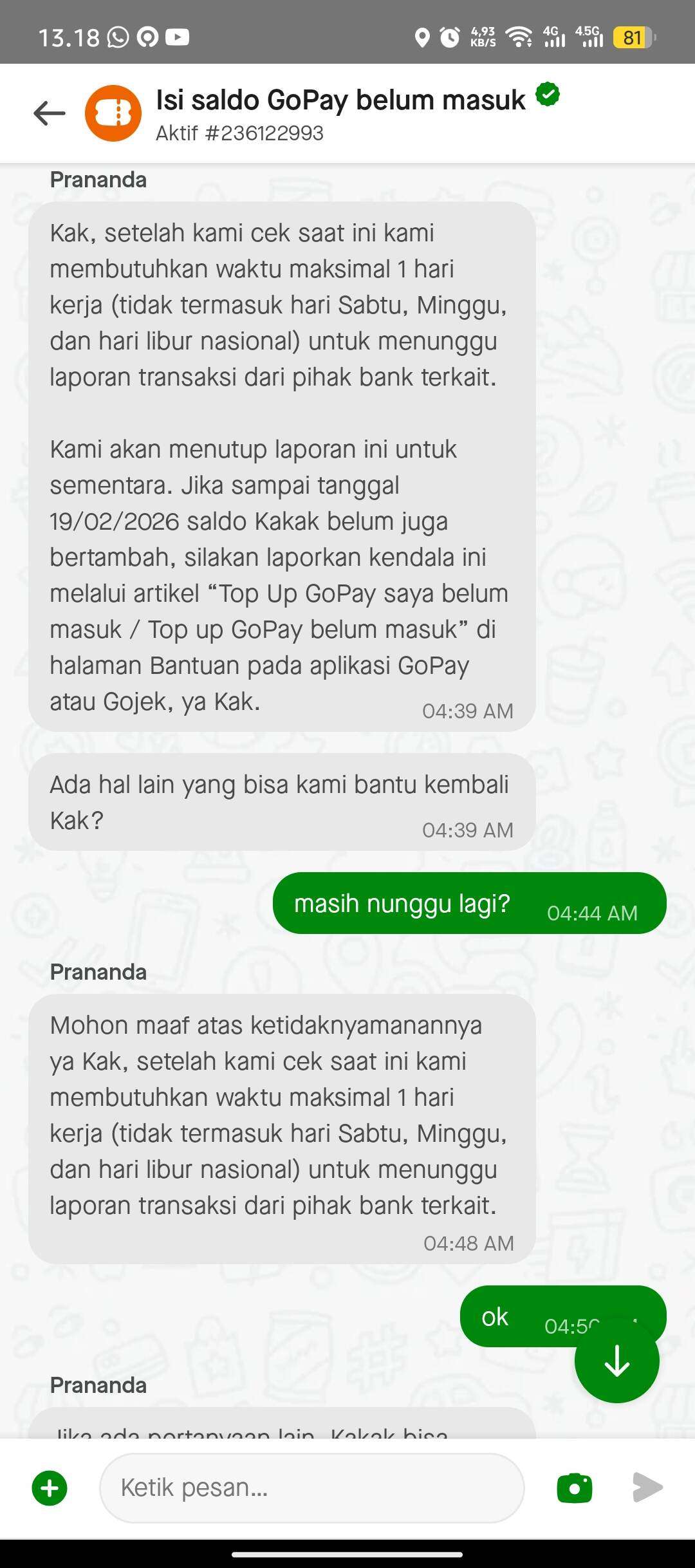Jump to latest message with down arrow
This screenshot has width=695, height=1568.
pos(616,1360)
